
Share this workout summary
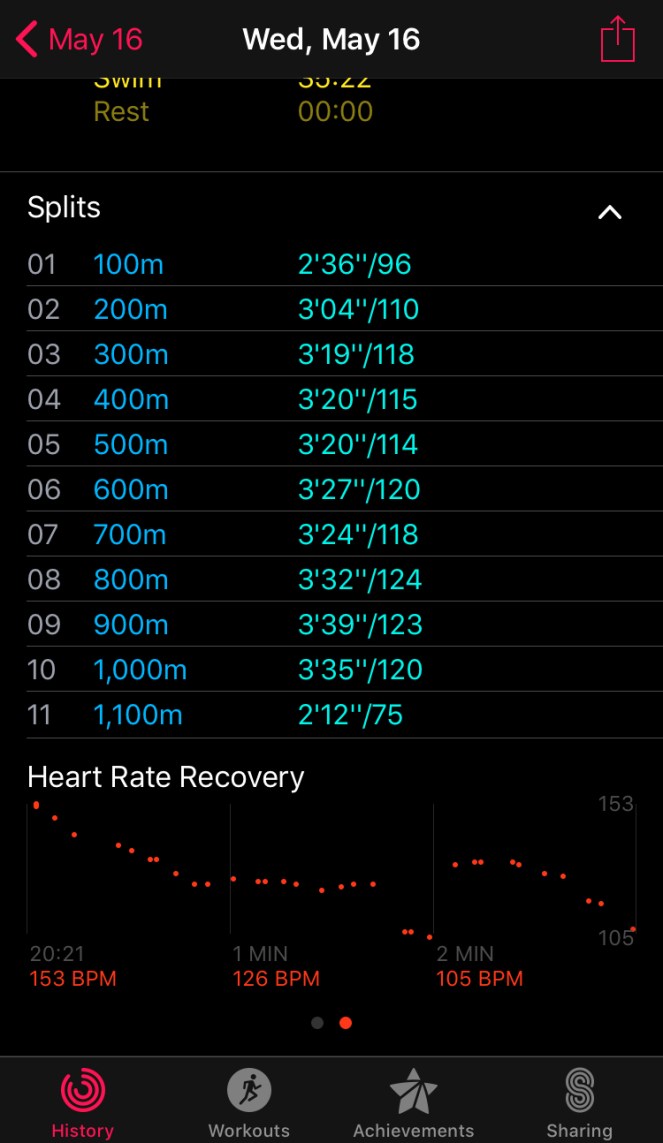[x=617, y=40]
